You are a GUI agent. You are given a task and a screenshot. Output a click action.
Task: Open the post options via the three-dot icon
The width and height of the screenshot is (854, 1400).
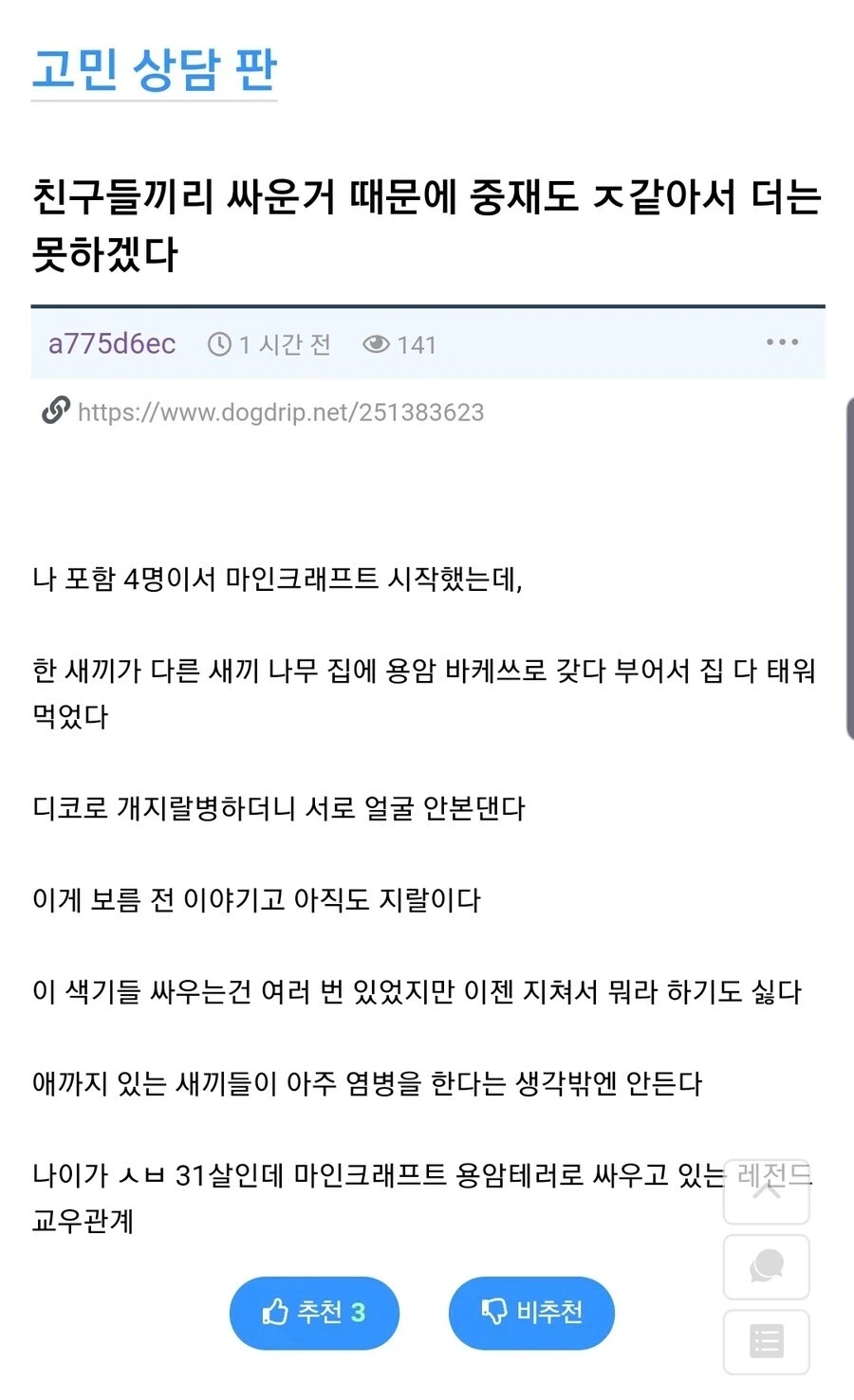(x=781, y=341)
